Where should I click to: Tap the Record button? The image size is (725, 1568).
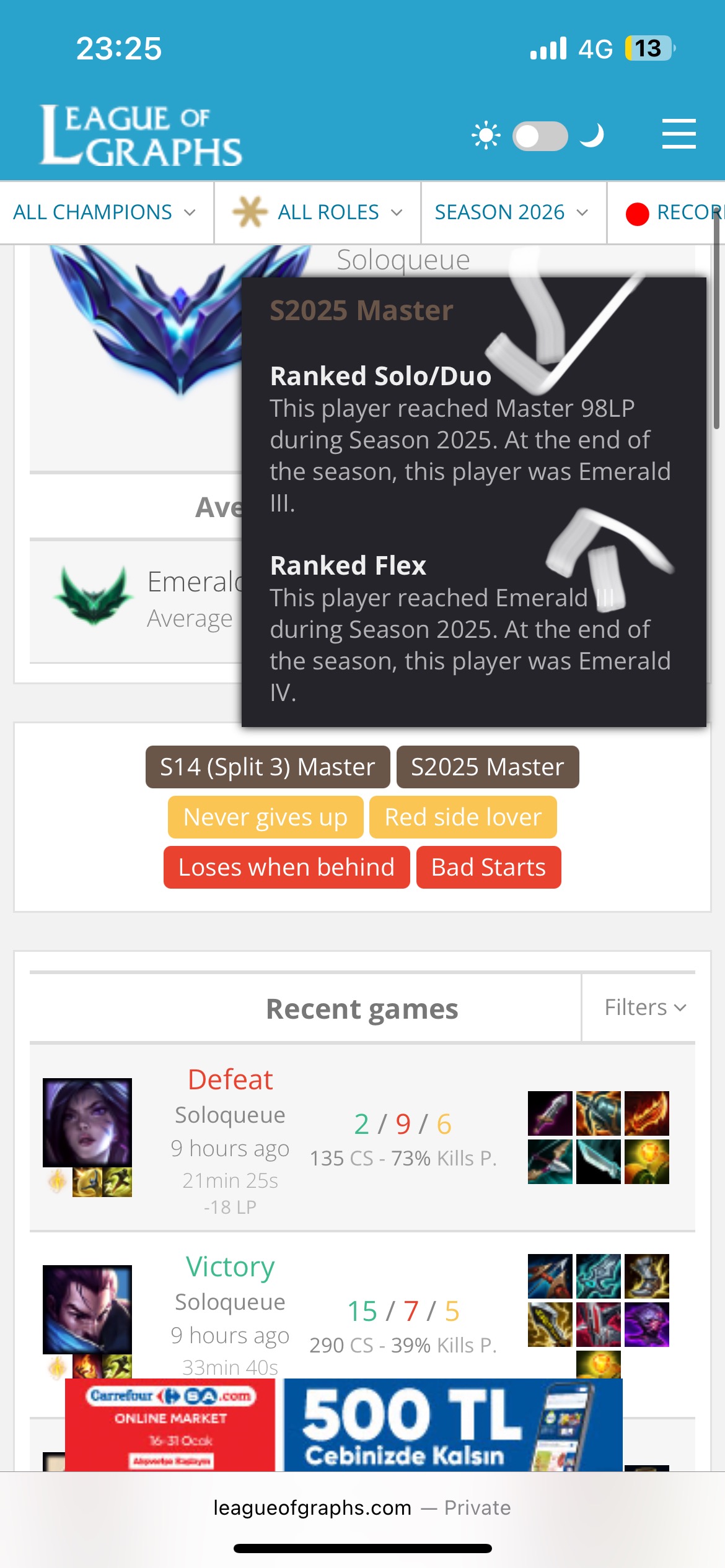672,212
